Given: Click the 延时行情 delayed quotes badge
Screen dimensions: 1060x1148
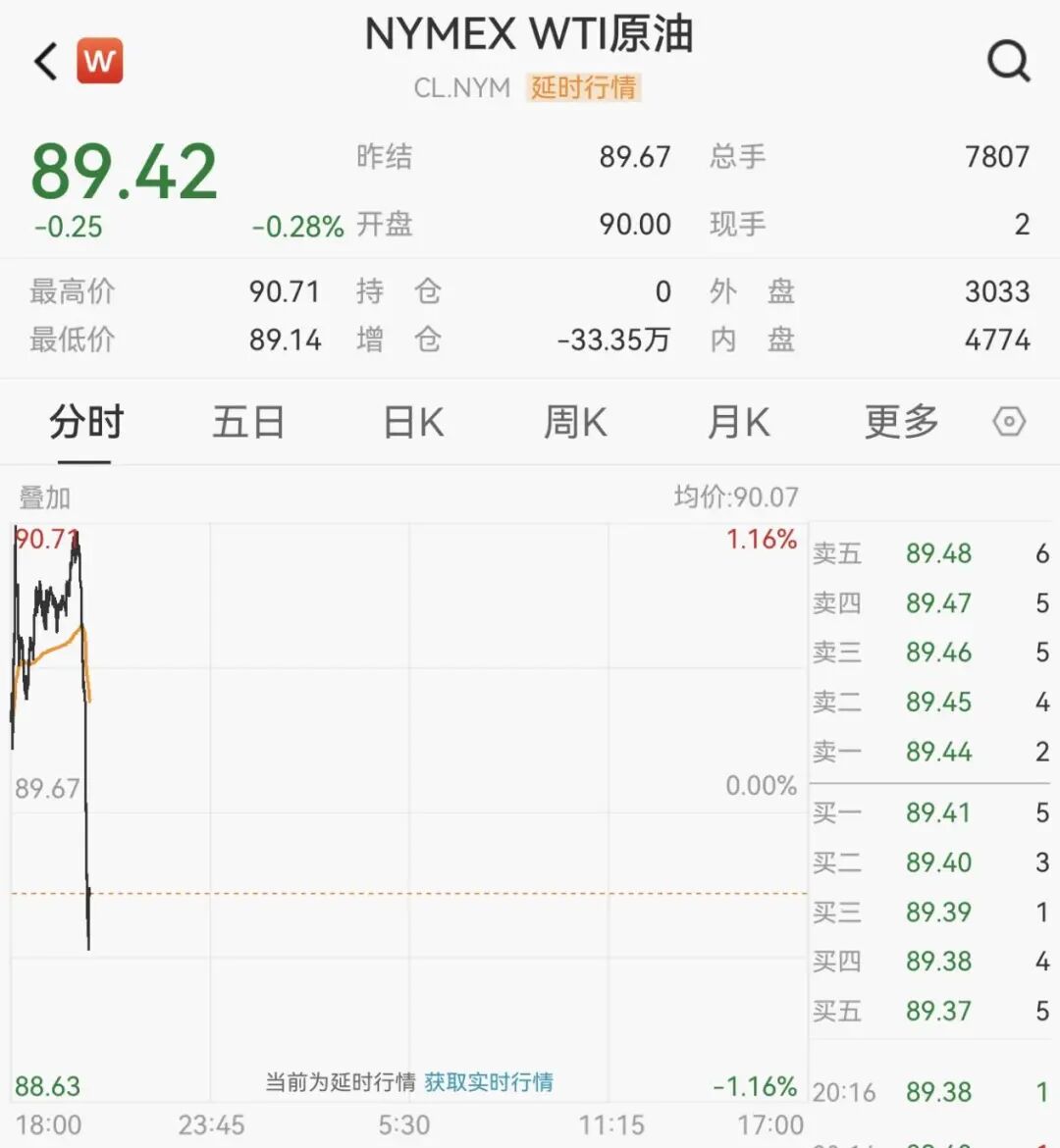Looking at the screenshot, I should [x=584, y=87].
